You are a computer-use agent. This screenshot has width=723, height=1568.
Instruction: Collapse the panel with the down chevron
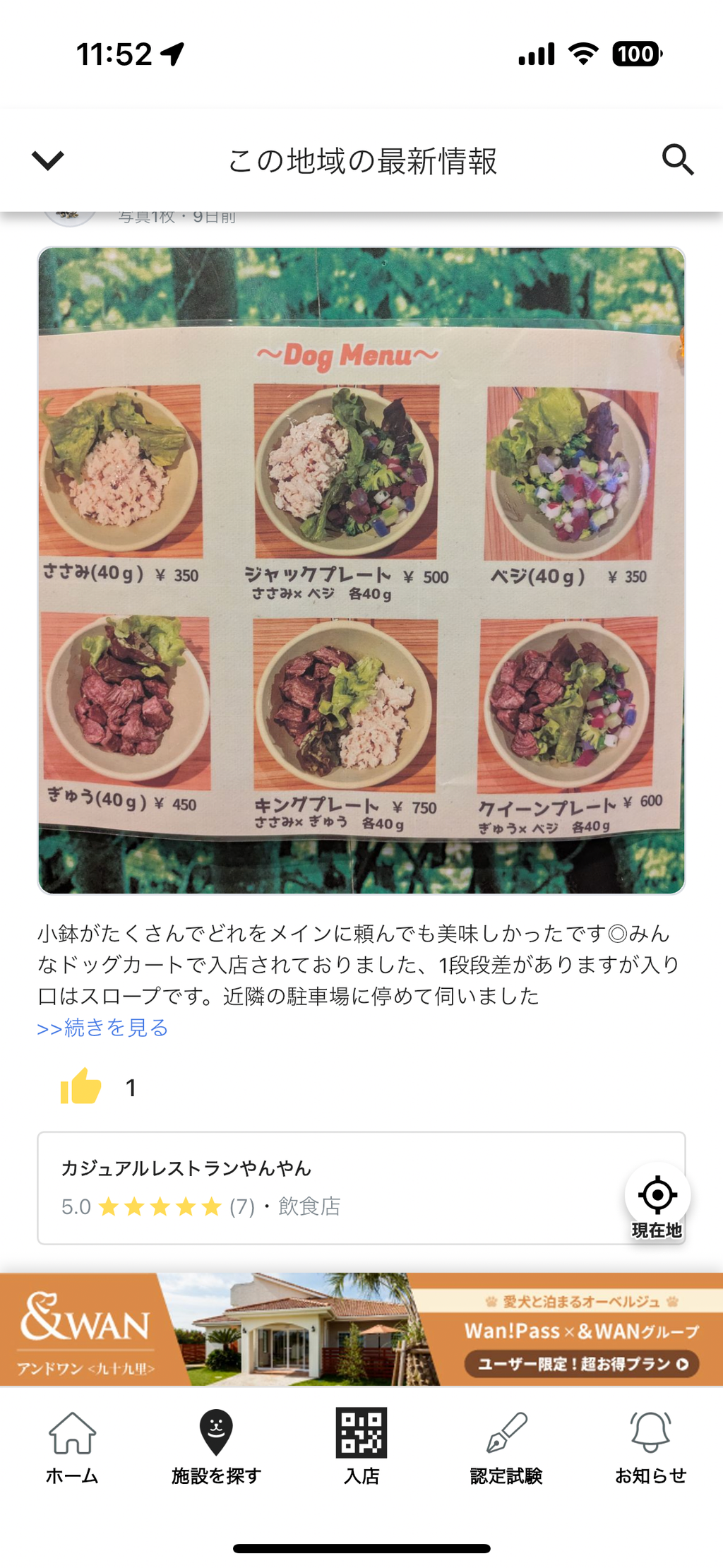[x=48, y=160]
